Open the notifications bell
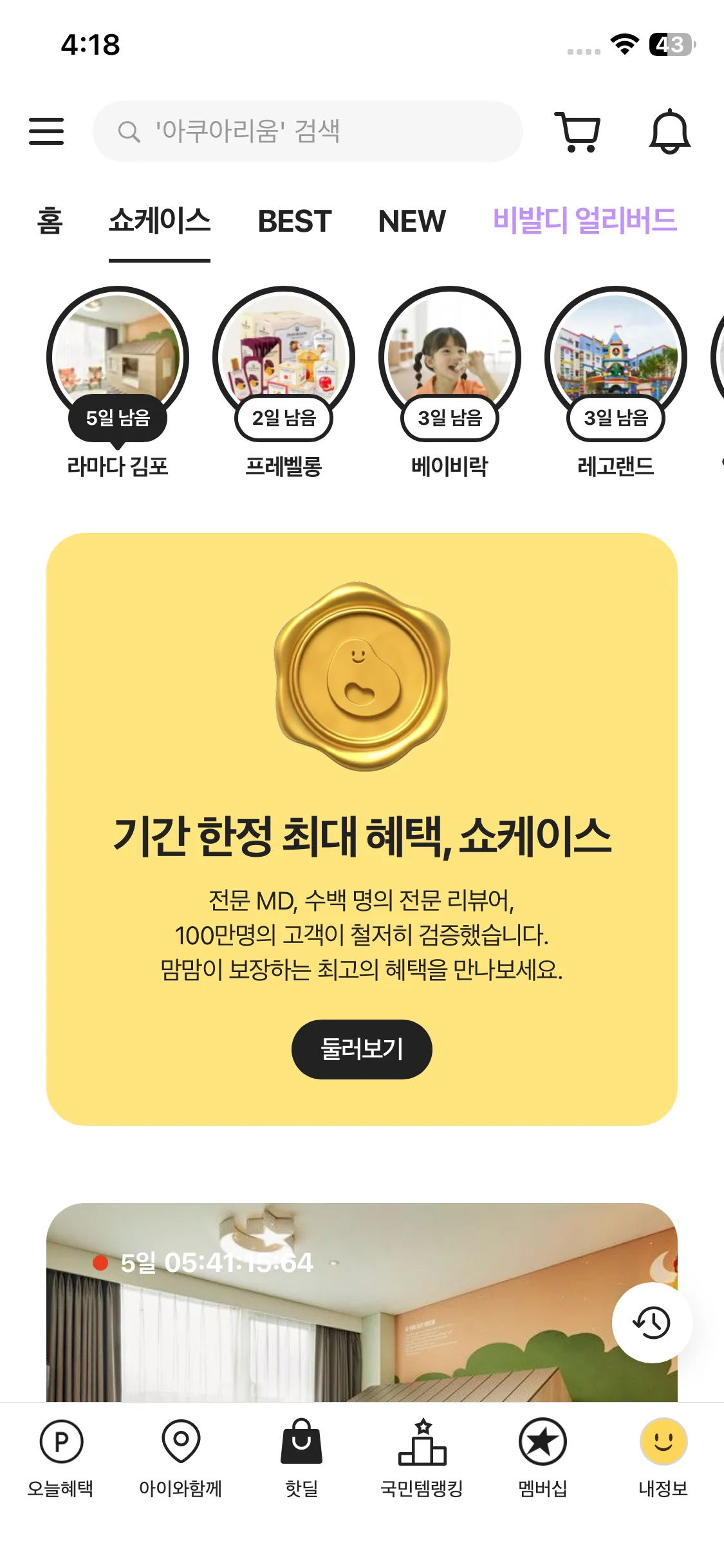This screenshot has height=1568, width=724. coord(669,131)
